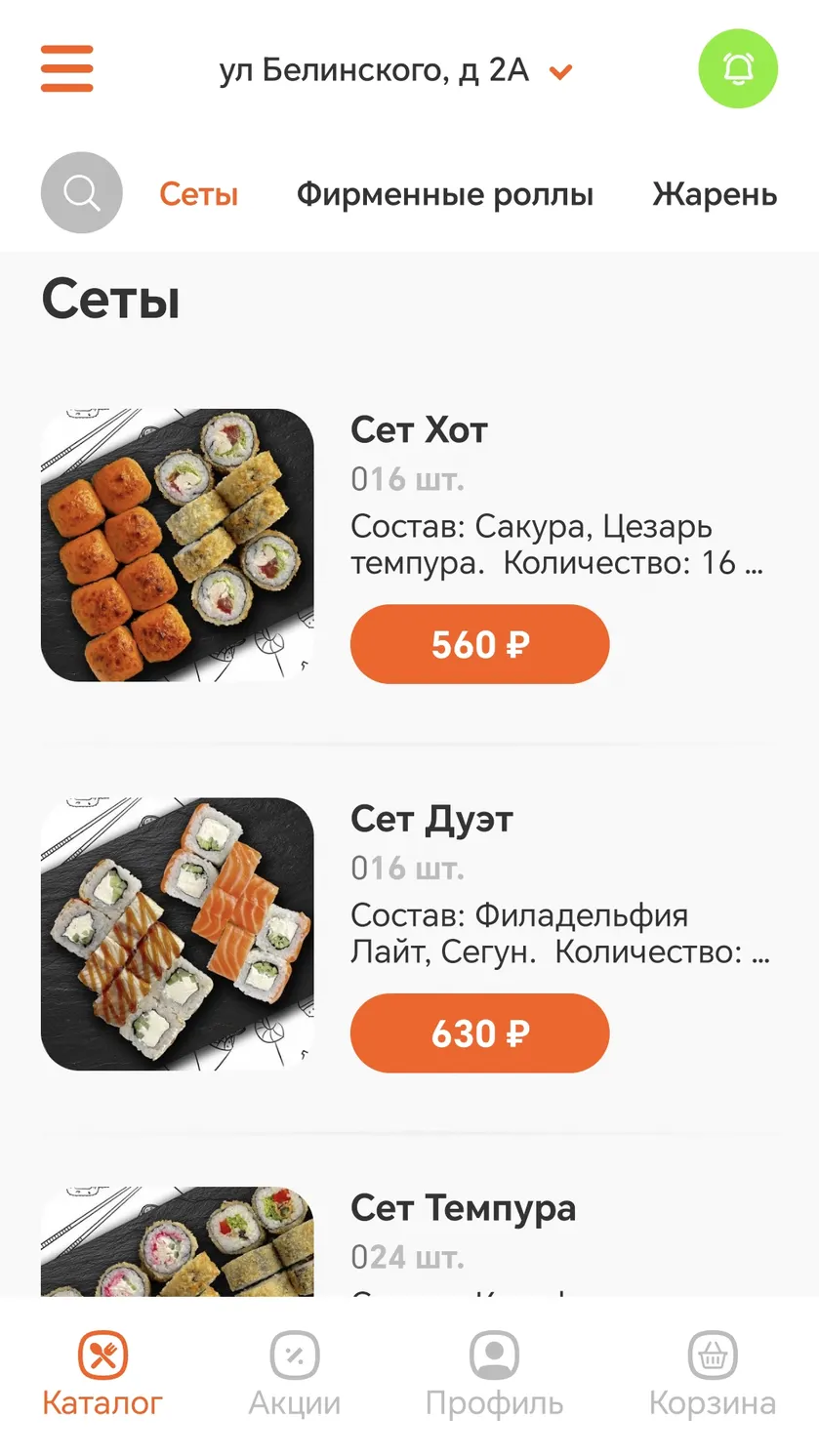
Task: Open the notifications bell
Action: point(738,68)
